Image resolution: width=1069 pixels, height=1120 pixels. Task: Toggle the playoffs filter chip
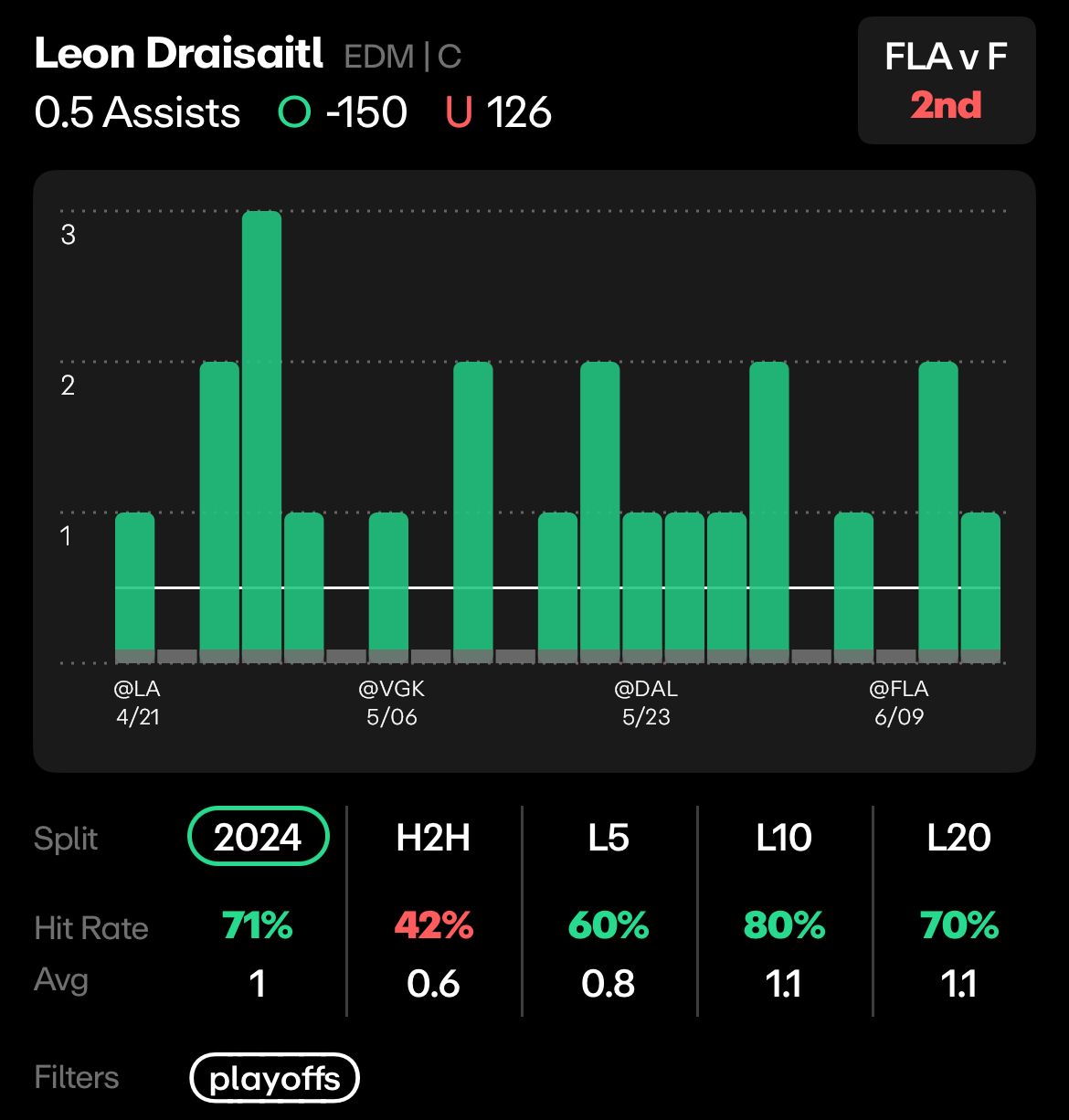274,1078
